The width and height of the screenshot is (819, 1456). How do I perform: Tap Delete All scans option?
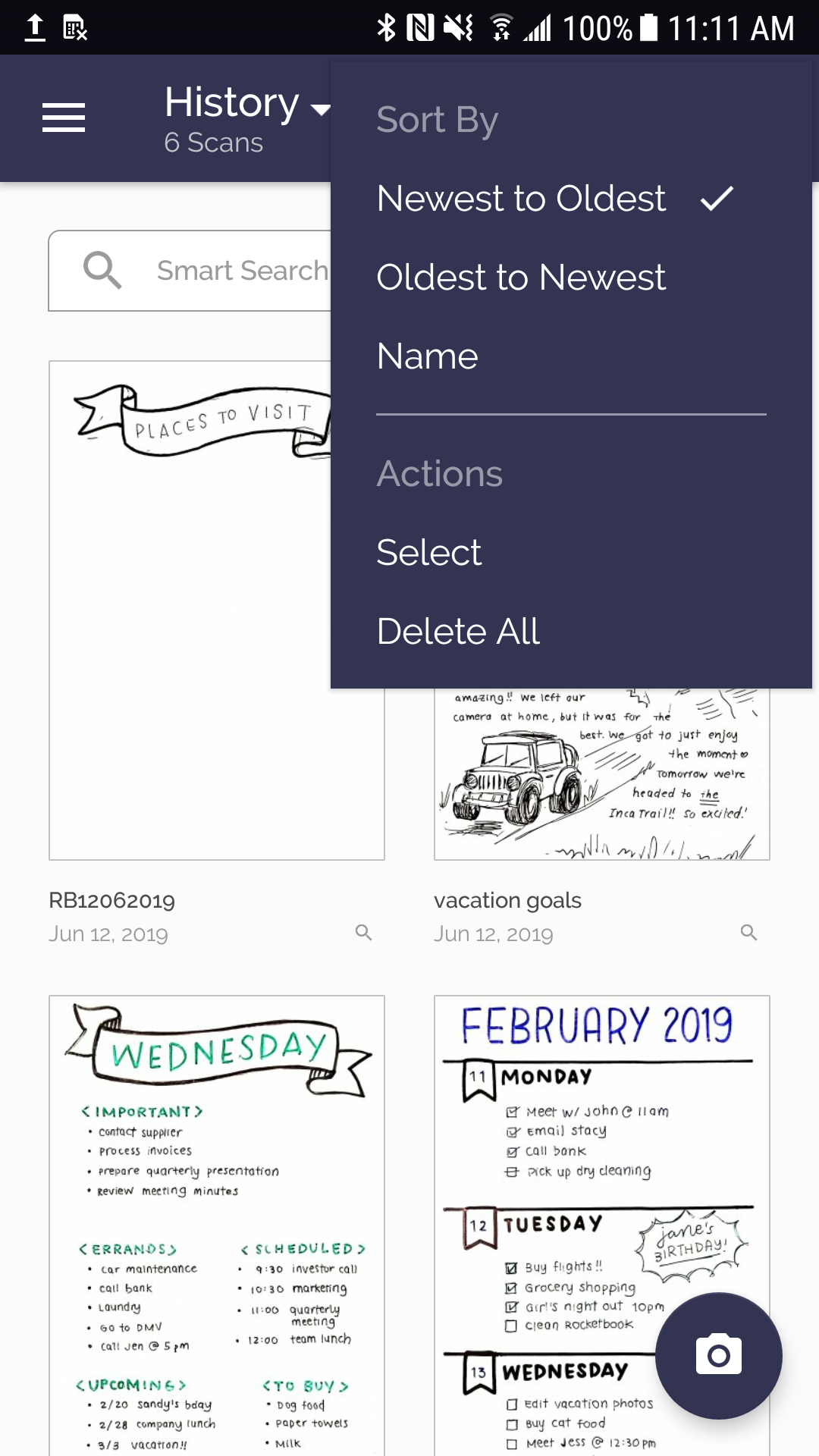click(x=458, y=631)
